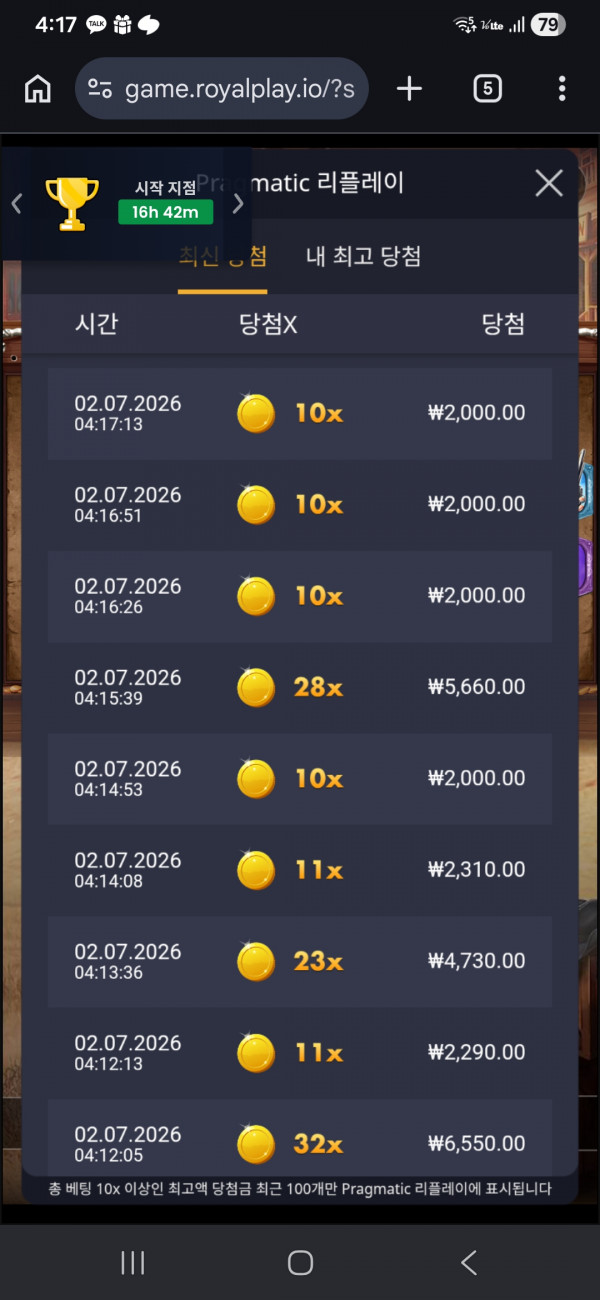Show next item in the trophy banner

[x=238, y=204]
